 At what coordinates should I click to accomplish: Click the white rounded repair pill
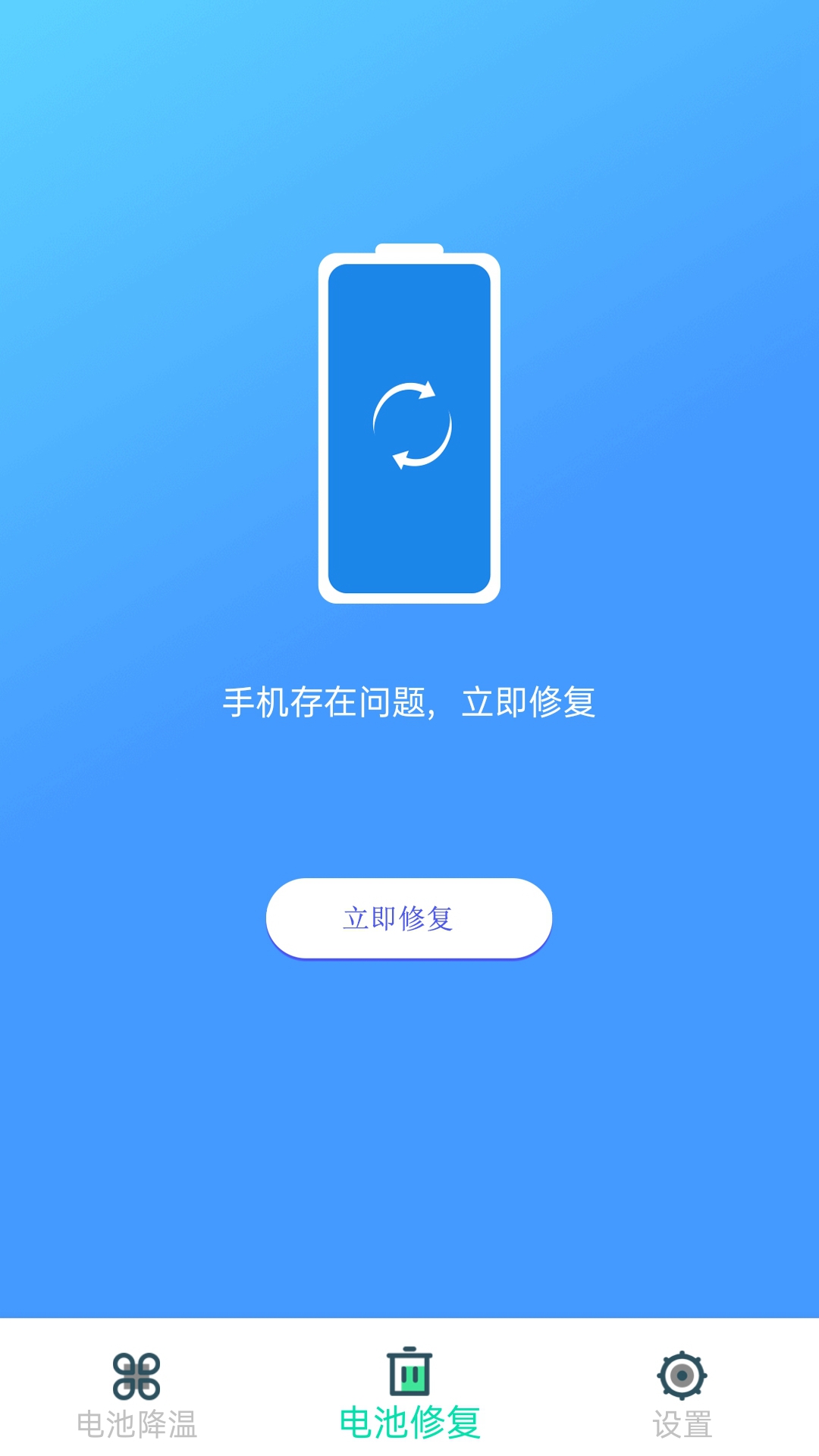[409, 919]
